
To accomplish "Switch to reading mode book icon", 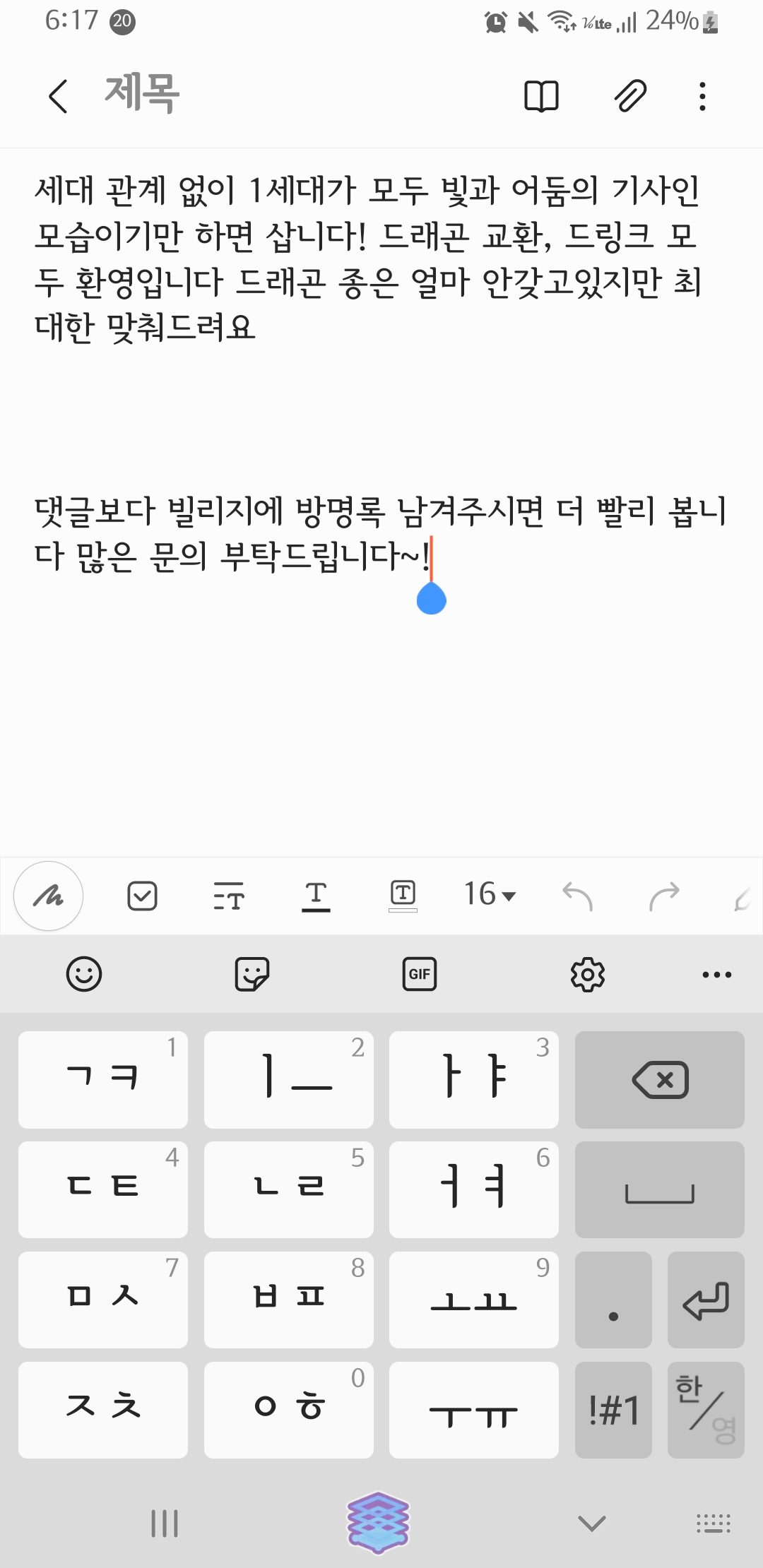I will 541,96.
